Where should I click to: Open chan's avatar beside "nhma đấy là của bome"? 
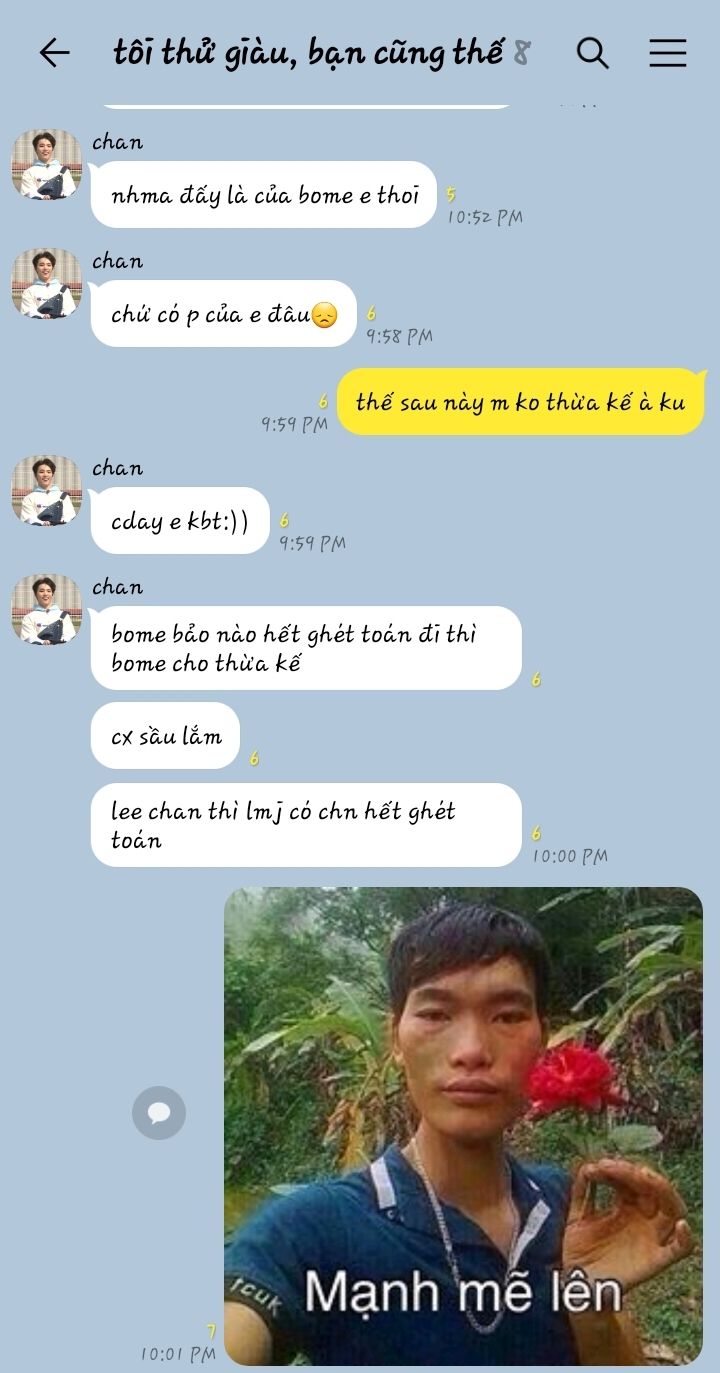46,164
